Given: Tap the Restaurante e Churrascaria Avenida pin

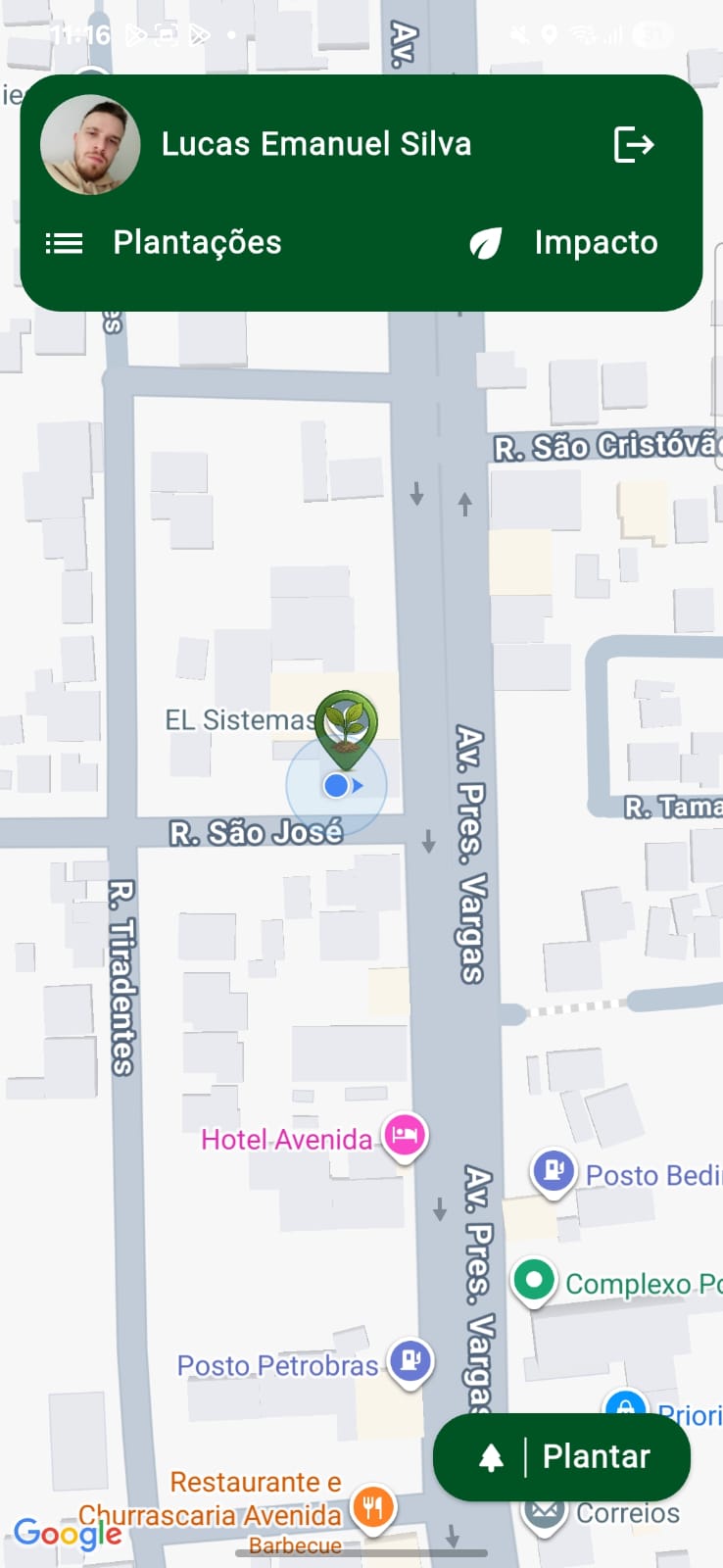Looking at the screenshot, I should point(372,1506).
